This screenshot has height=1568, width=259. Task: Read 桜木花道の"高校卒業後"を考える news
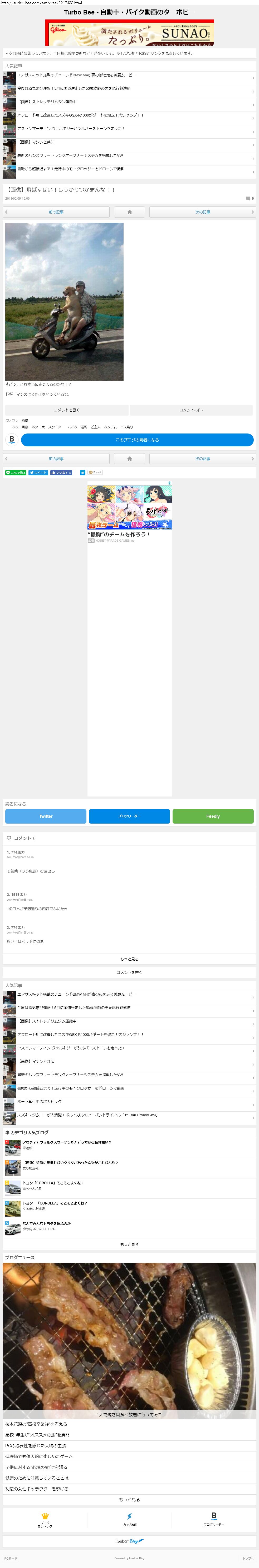[37, 1424]
